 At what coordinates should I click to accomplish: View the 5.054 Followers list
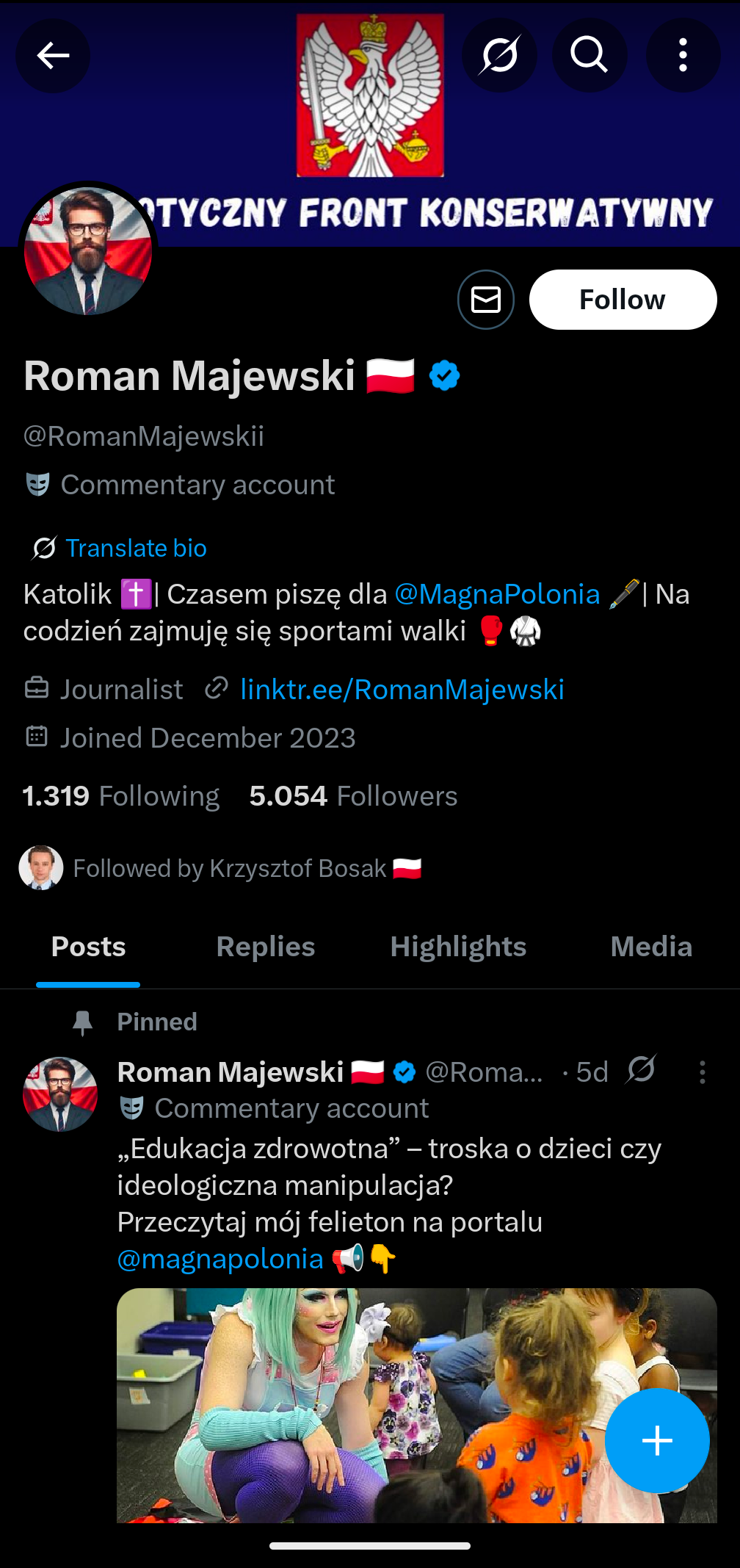pyautogui.click(x=353, y=796)
